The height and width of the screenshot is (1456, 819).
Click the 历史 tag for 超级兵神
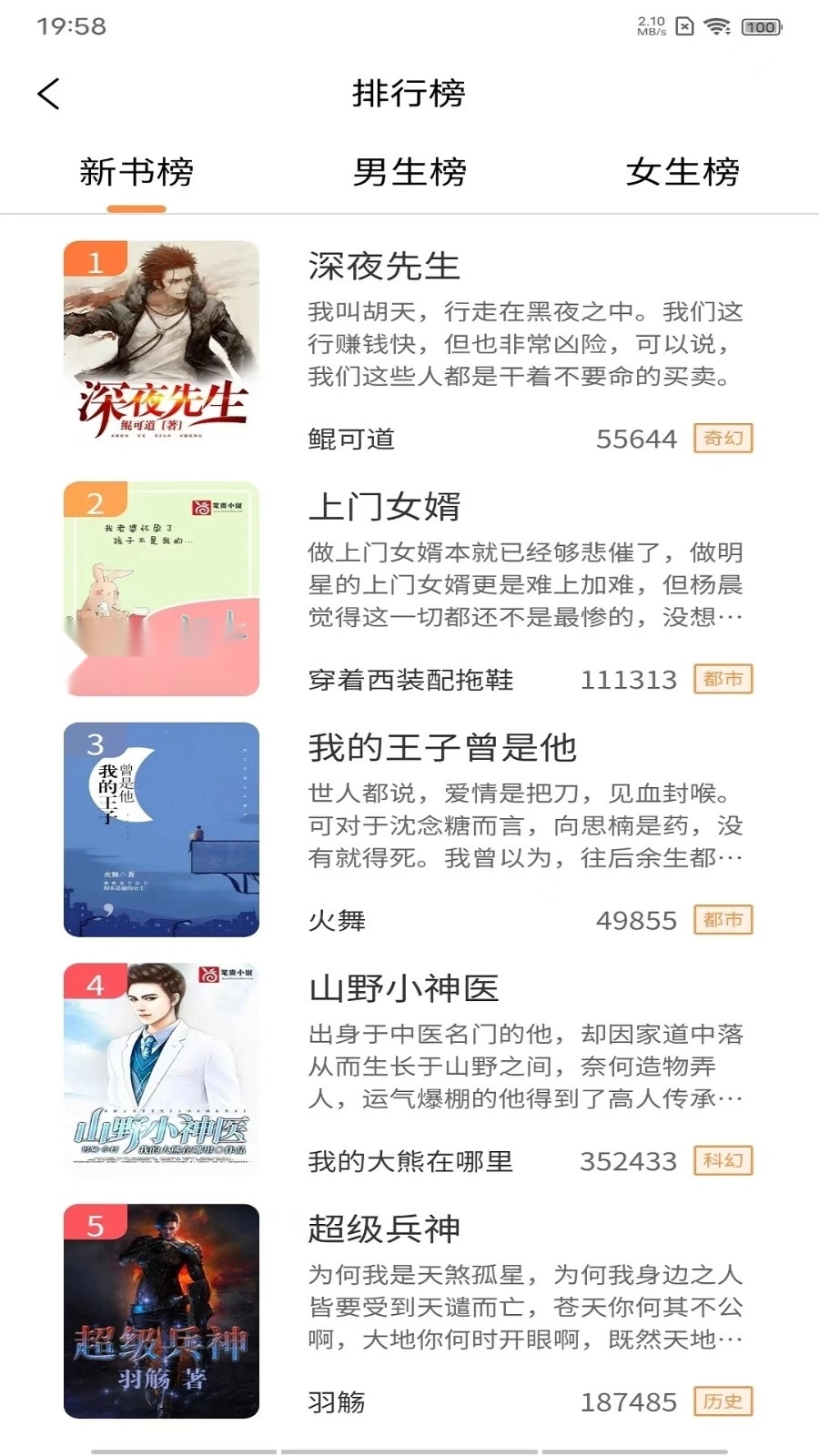pos(722,1403)
